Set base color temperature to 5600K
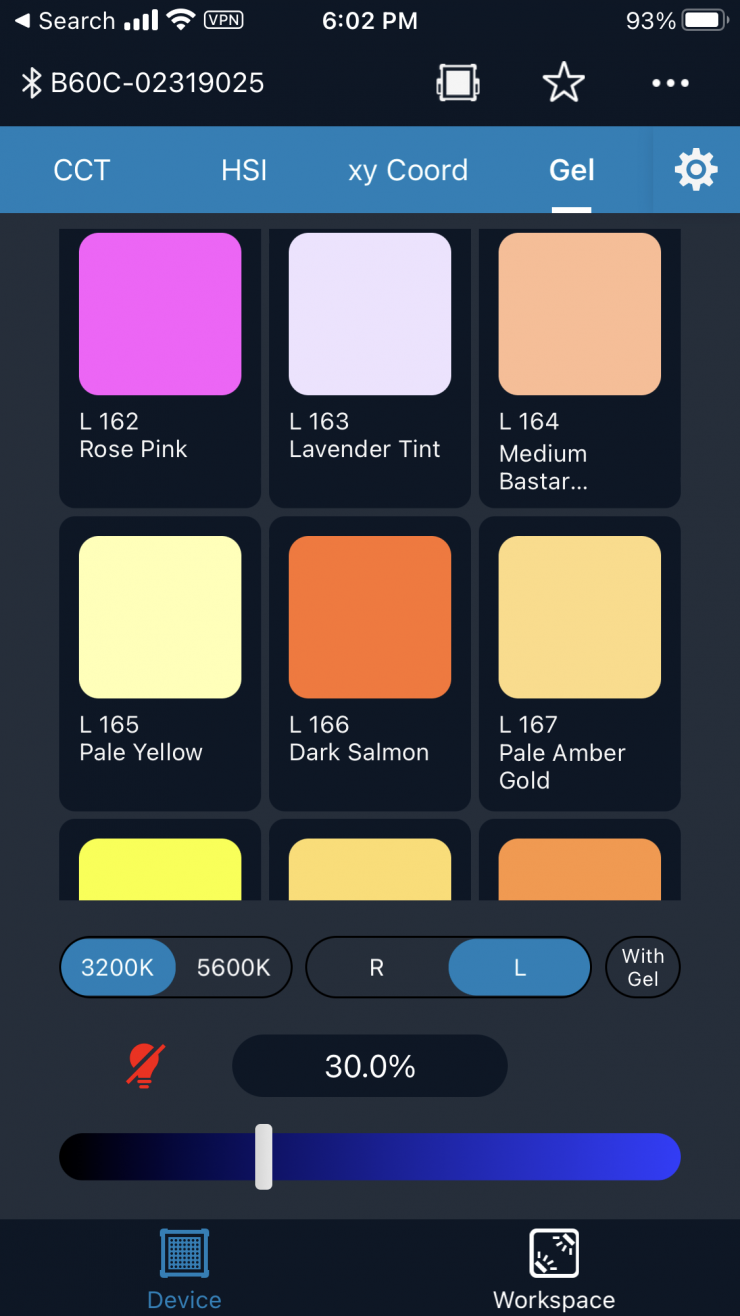Screen dimensions: 740x1316 click(234, 967)
